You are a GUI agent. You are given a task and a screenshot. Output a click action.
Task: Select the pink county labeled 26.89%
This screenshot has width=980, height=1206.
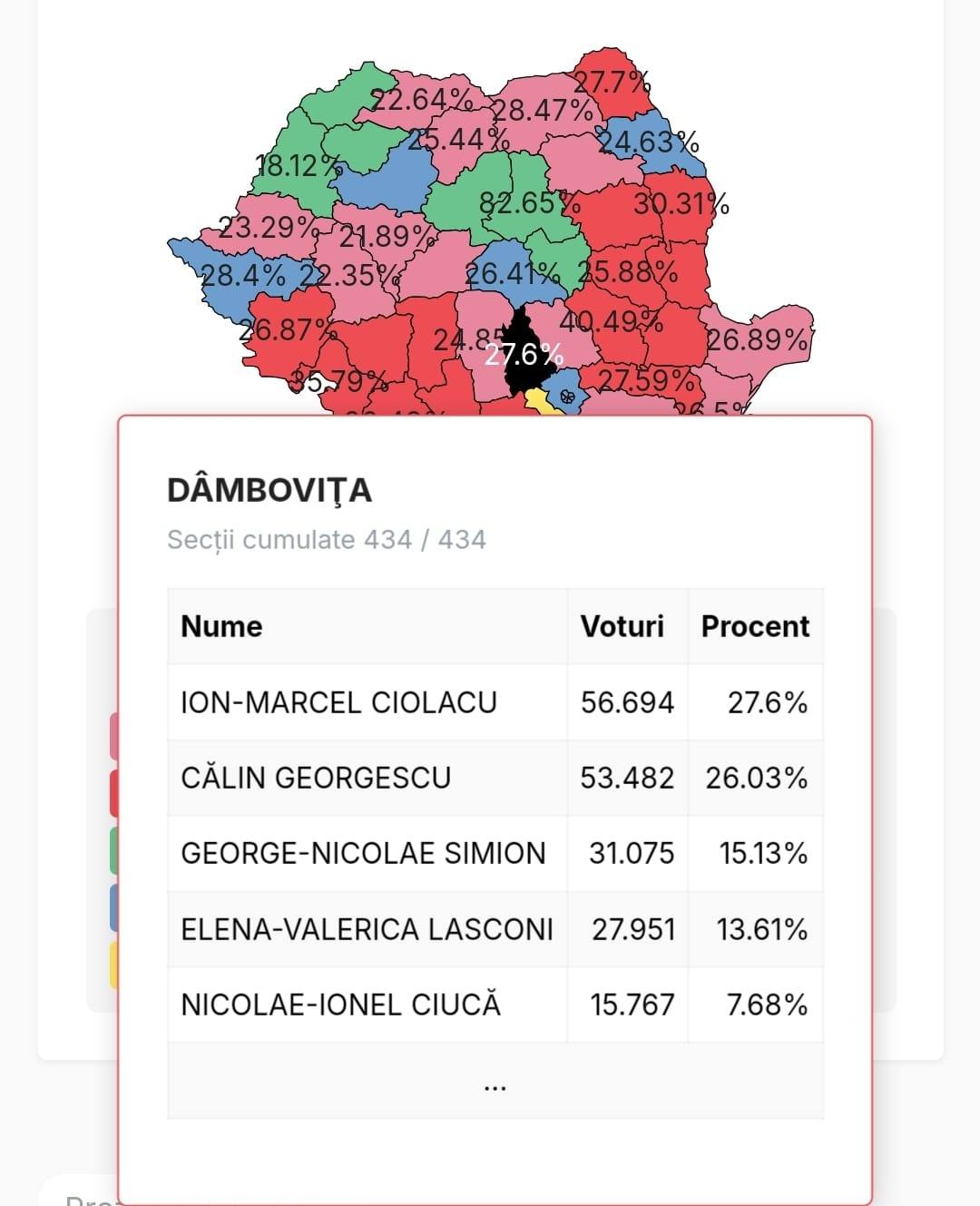pyautogui.click(x=759, y=338)
